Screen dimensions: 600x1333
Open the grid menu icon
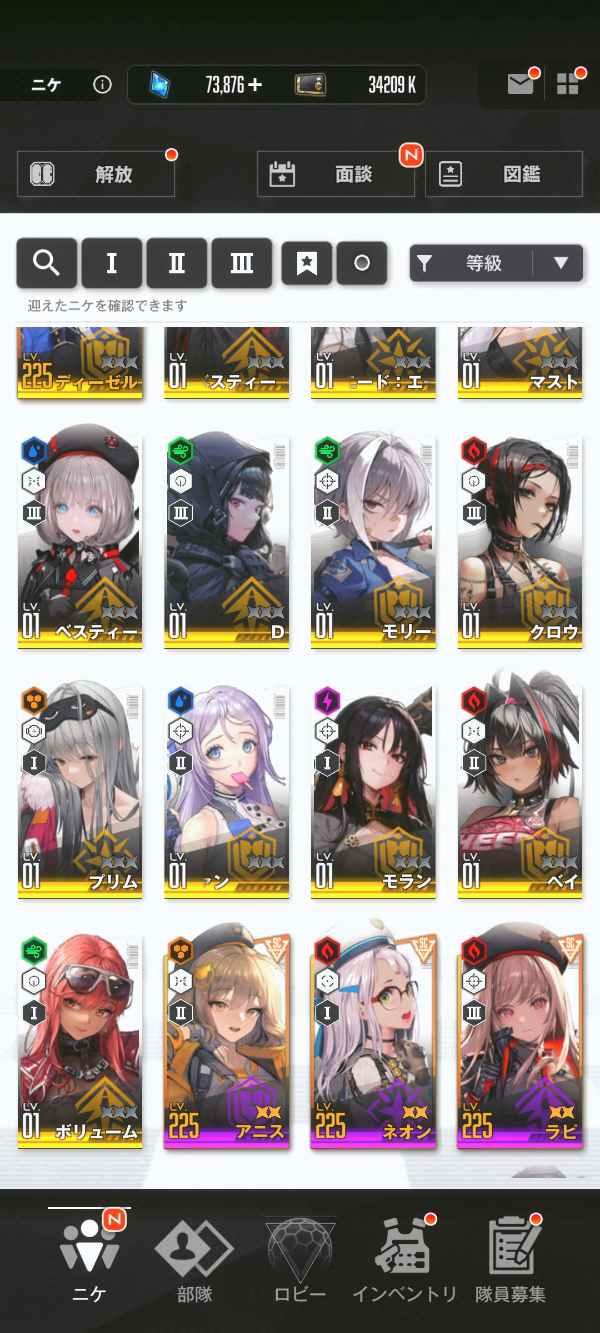click(x=568, y=84)
